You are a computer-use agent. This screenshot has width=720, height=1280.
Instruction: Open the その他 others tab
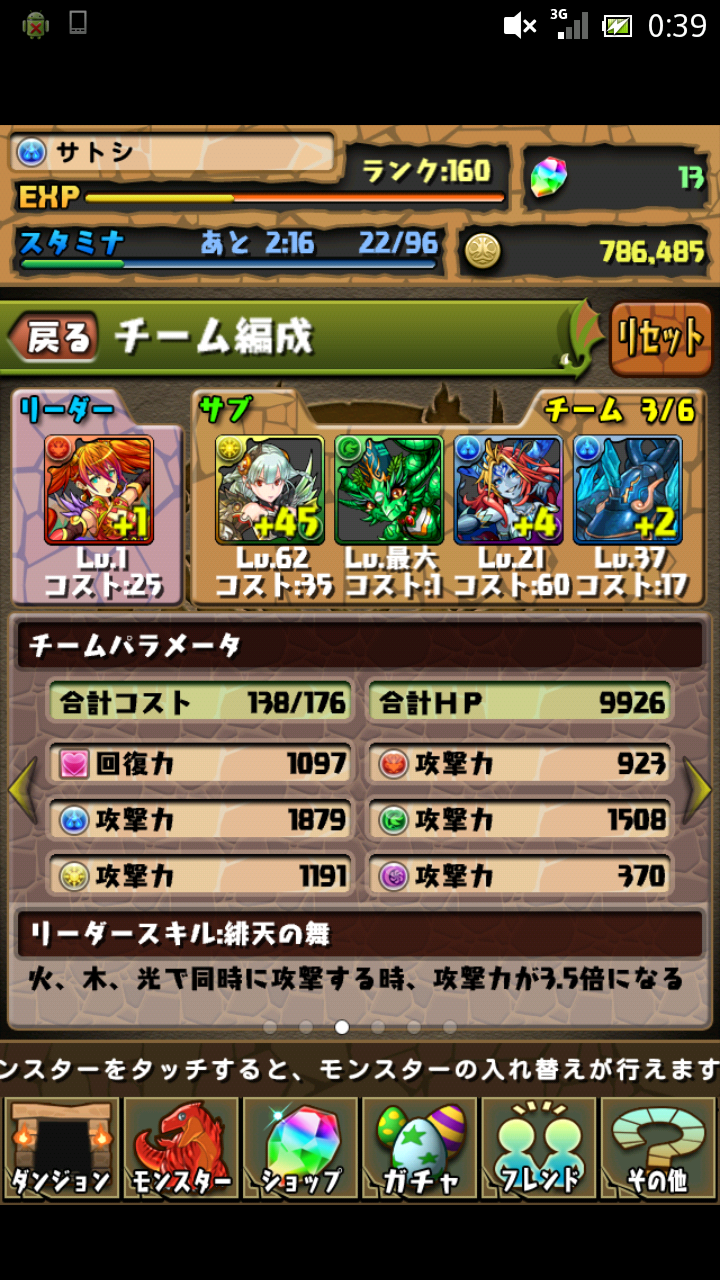[658, 1148]
